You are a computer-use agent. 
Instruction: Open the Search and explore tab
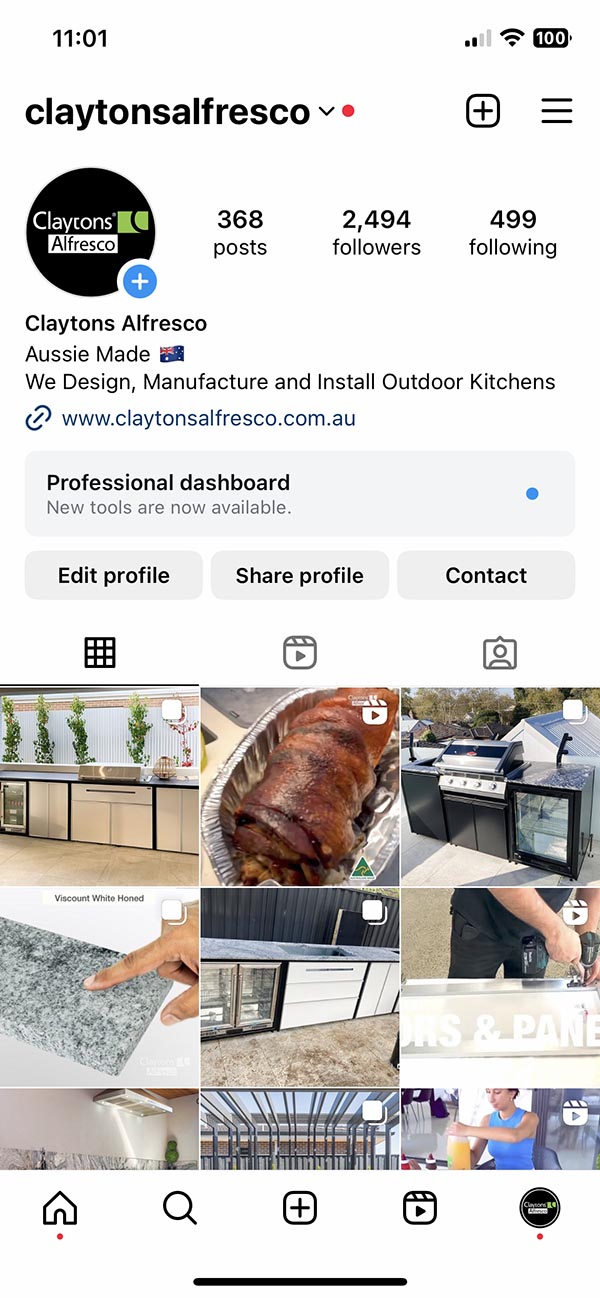pyautogui.click(x=180, y=1208)
